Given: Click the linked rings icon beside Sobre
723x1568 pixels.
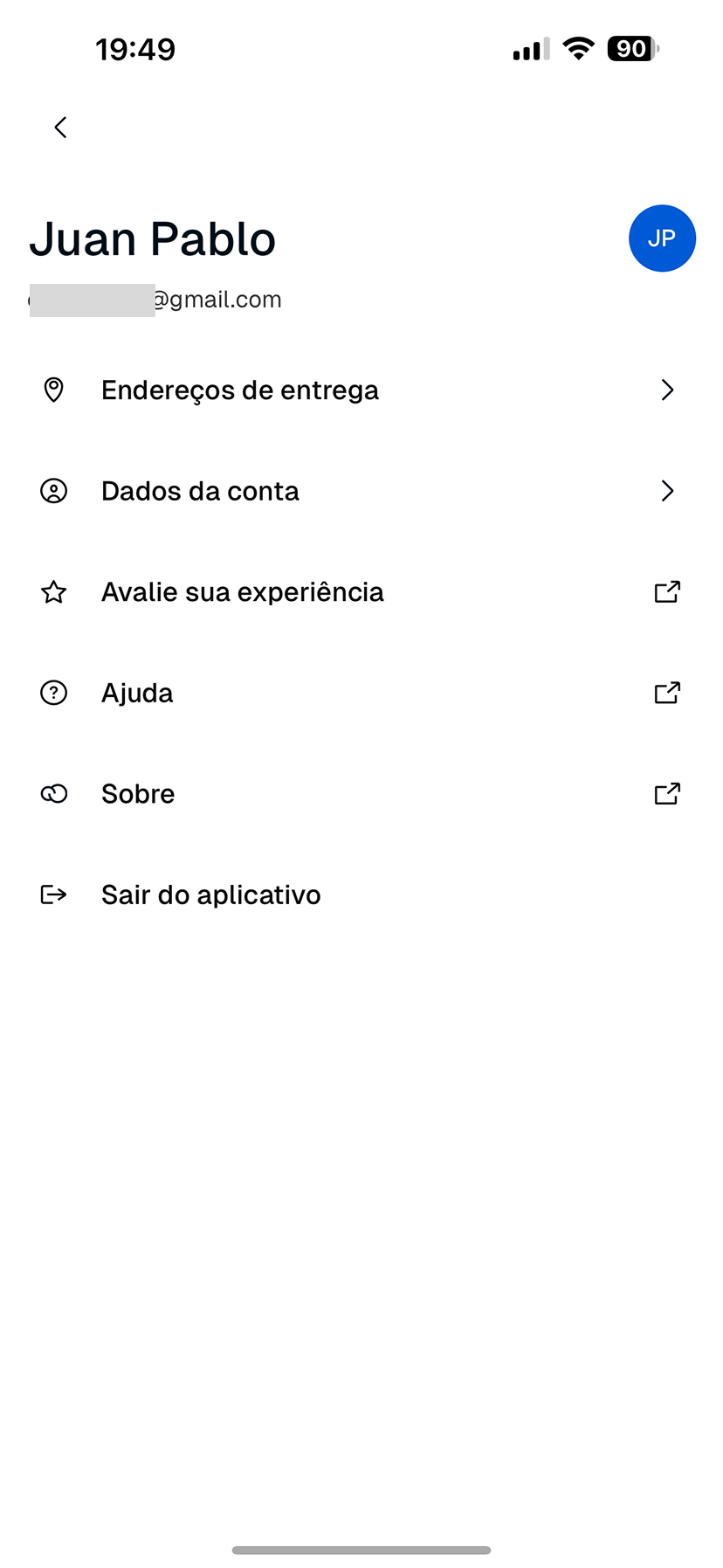Looking at the screenshot, I should coord(53,793).
